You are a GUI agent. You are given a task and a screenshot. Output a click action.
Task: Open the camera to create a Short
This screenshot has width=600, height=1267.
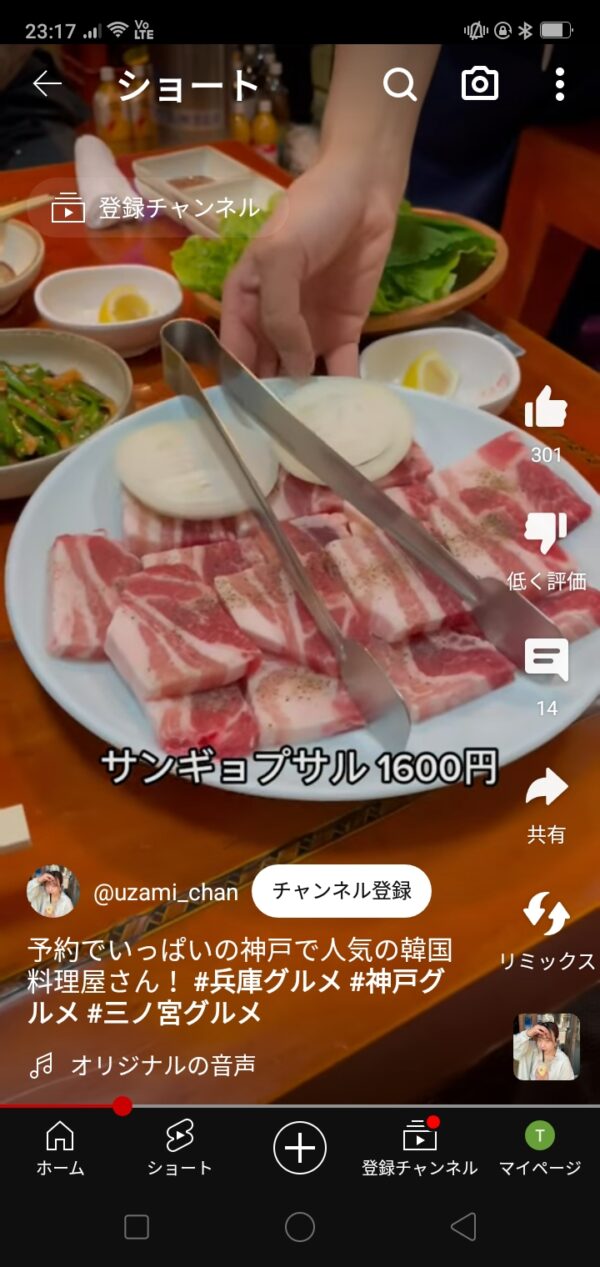tap(480, 85)
